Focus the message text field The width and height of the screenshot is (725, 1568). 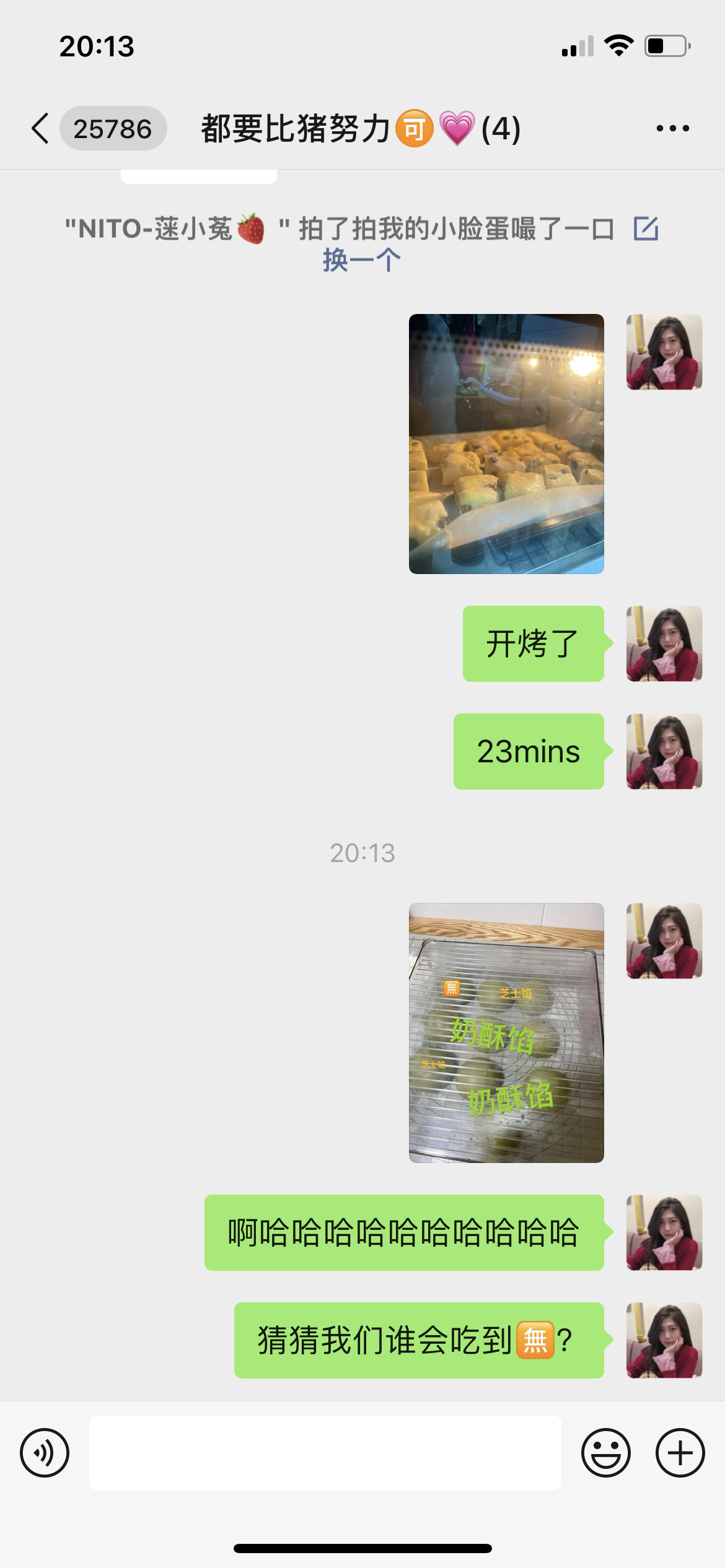point(325,1453)
